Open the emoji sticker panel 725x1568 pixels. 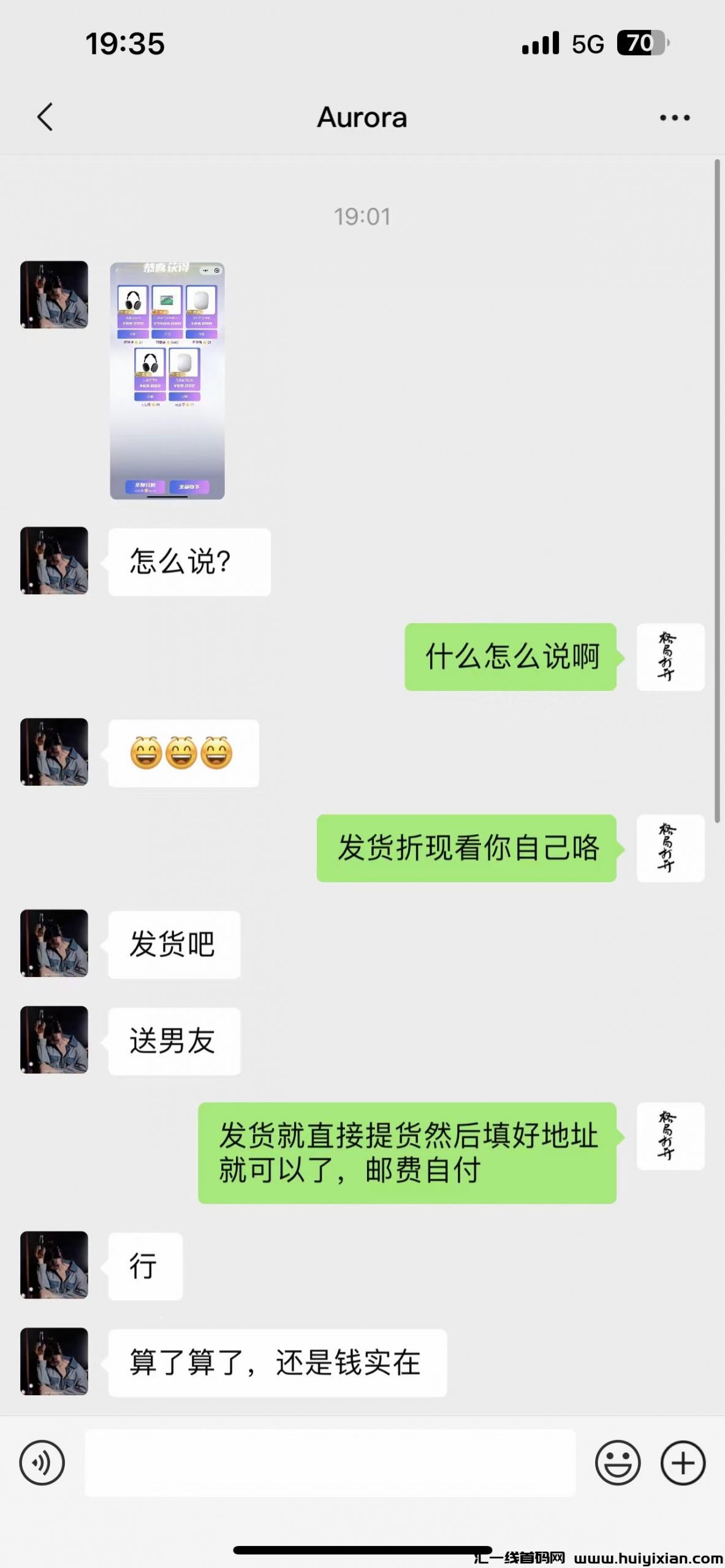(x=617, y=1463)
